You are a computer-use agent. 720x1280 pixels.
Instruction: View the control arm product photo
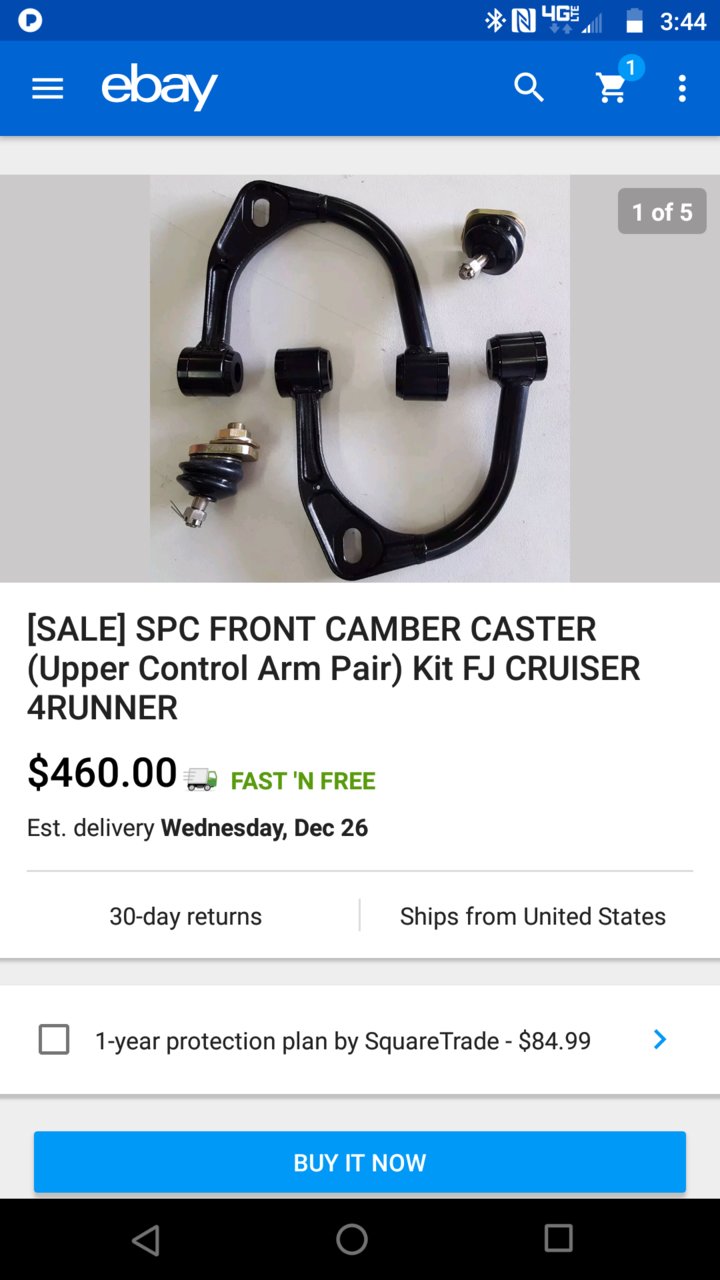tap(360, 379)
